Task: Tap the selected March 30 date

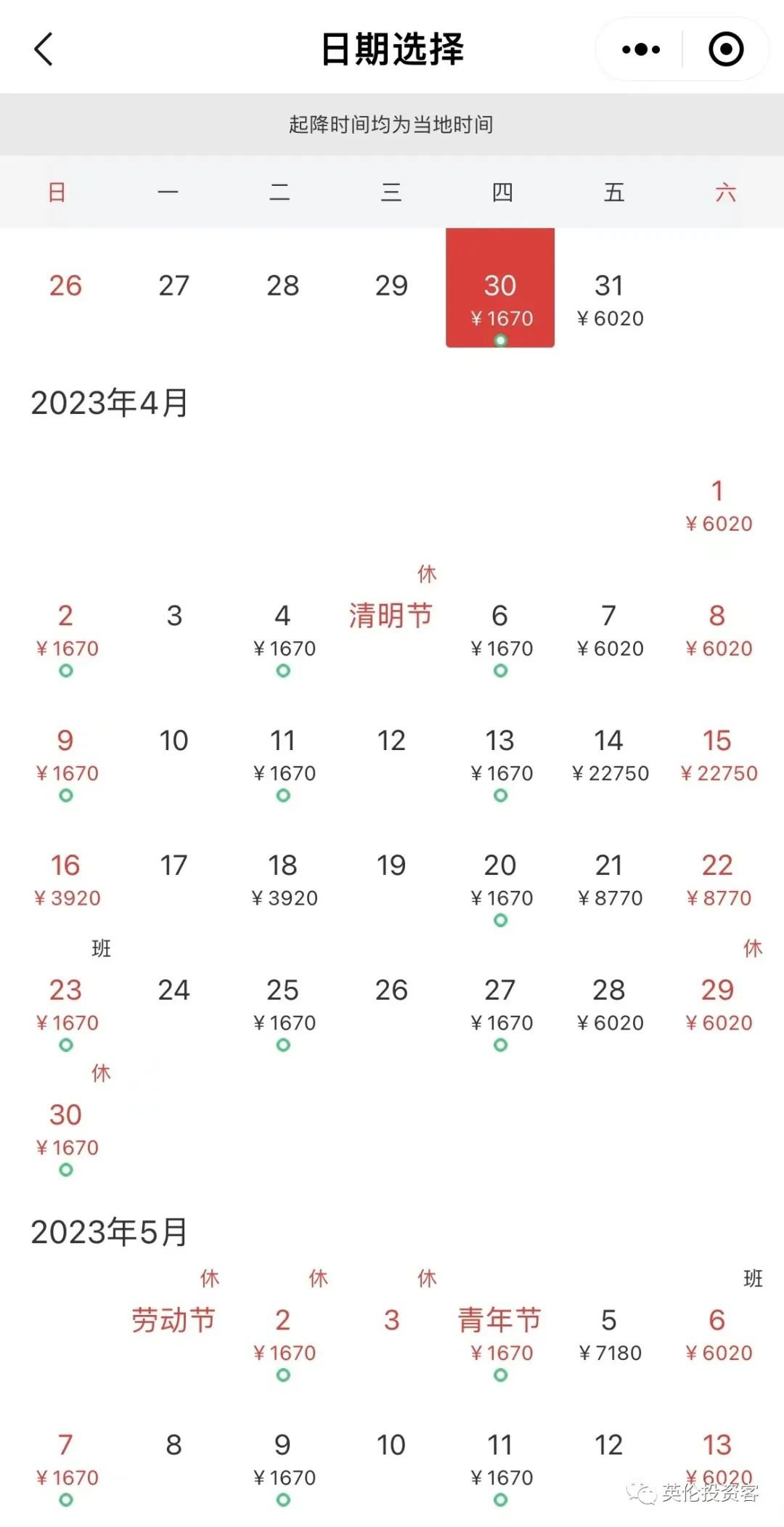Action: 500,288
